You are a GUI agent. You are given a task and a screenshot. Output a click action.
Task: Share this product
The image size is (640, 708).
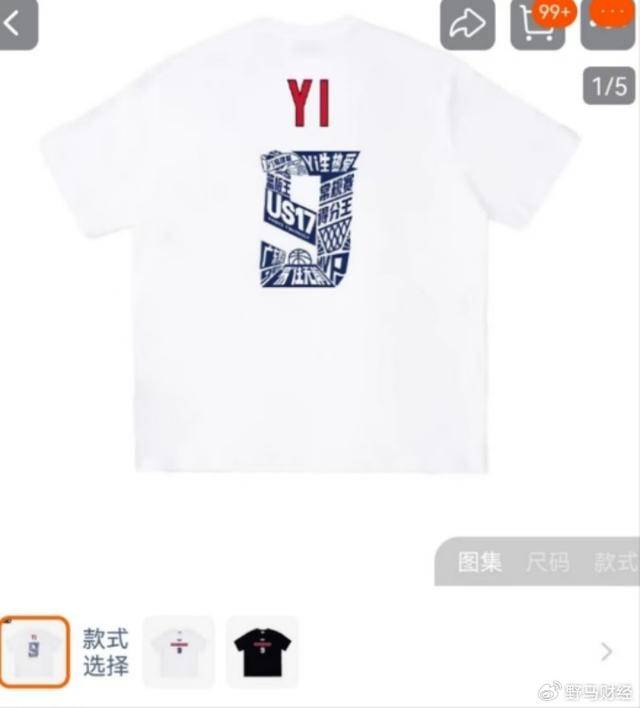click(x=467, y=25)
